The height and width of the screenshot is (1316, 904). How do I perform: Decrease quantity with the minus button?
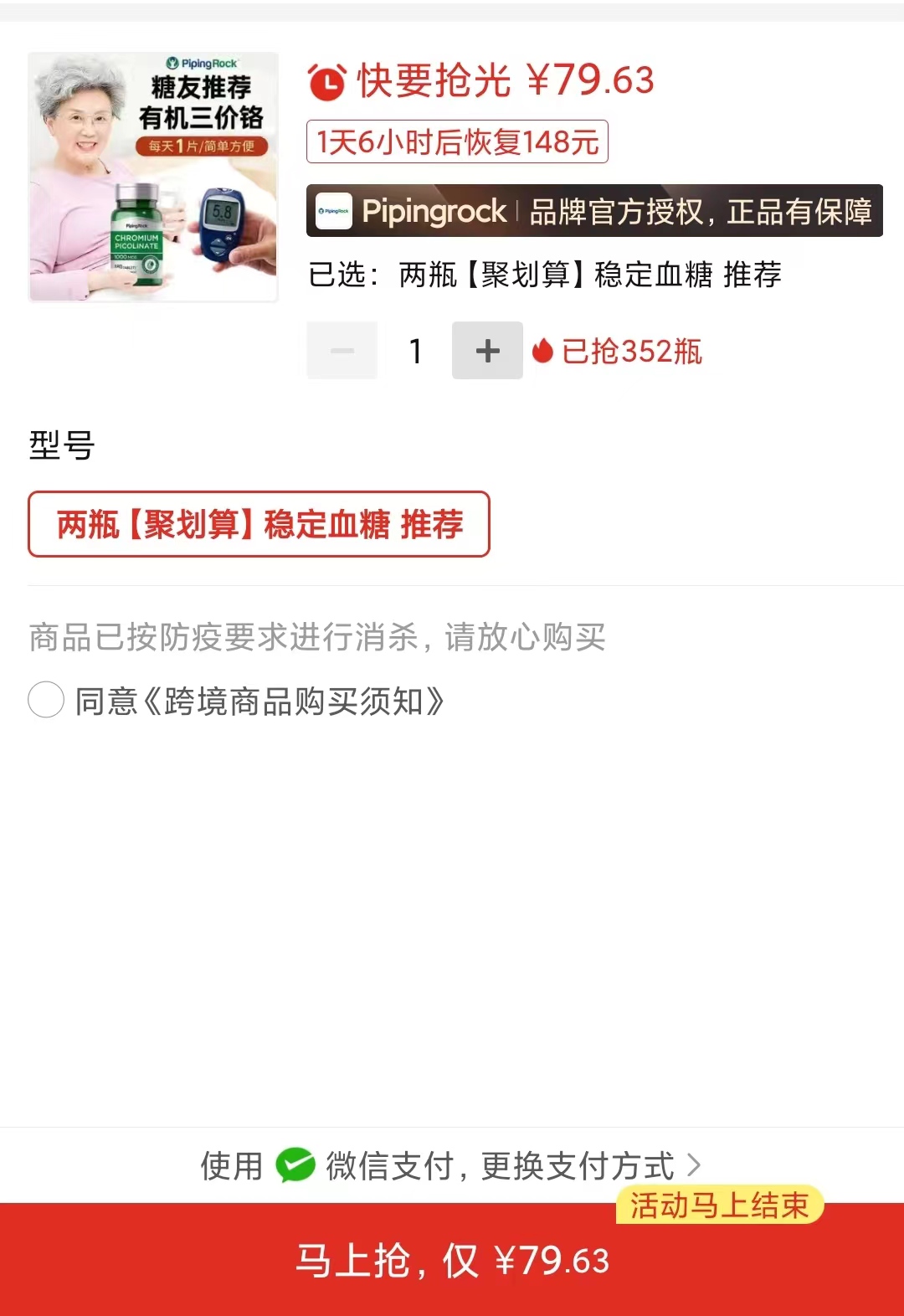coord(342,351)
